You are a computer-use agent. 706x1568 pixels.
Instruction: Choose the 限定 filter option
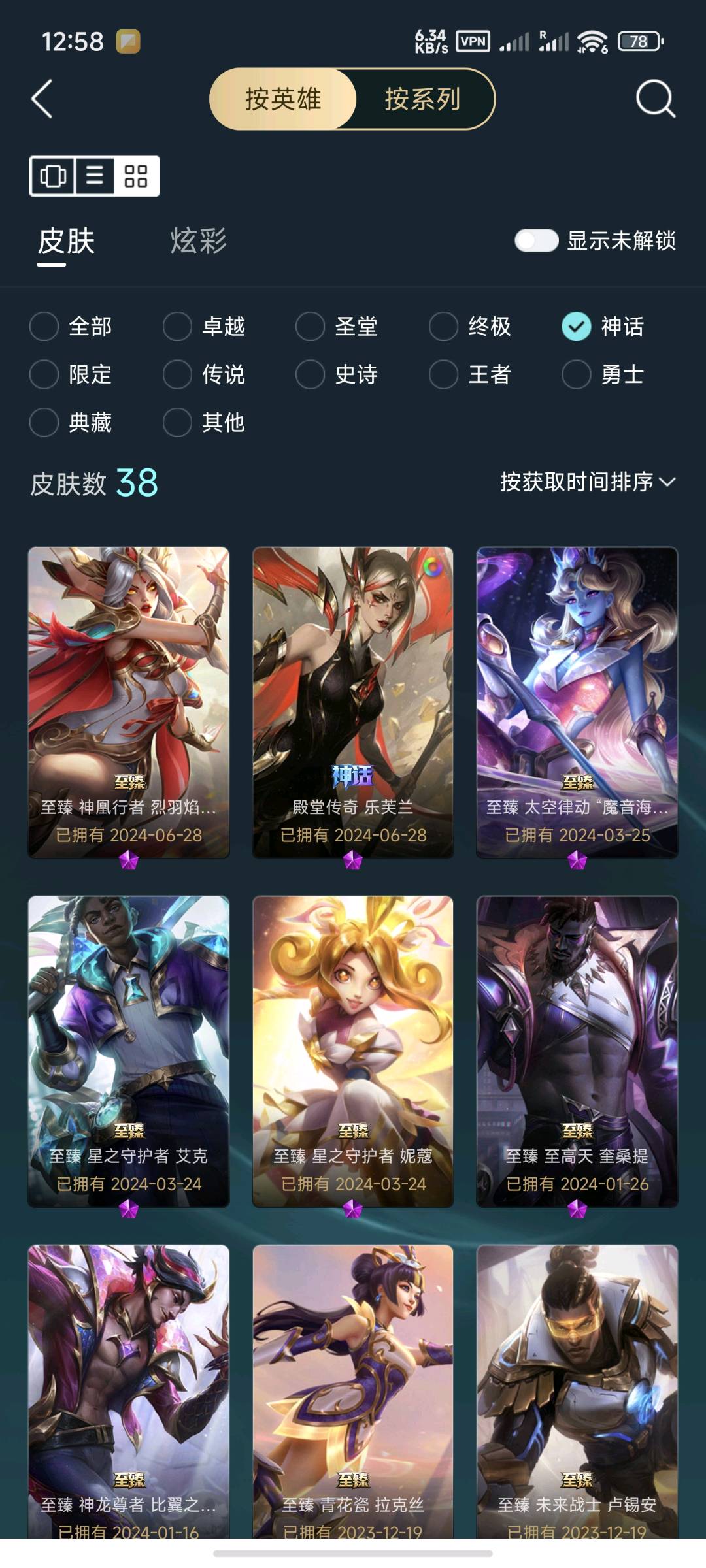click(71, 374)
